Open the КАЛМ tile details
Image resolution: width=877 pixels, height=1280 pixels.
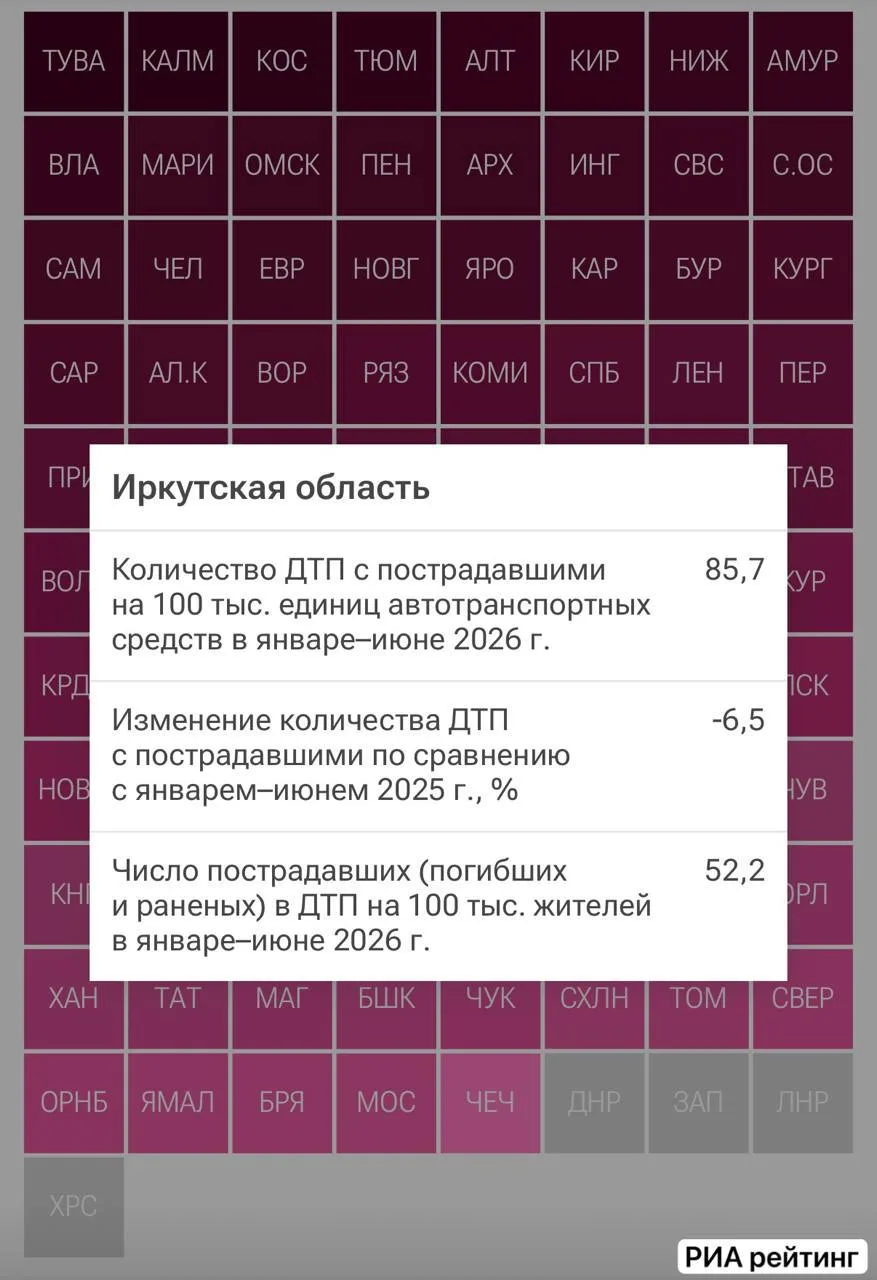point(178,61)
